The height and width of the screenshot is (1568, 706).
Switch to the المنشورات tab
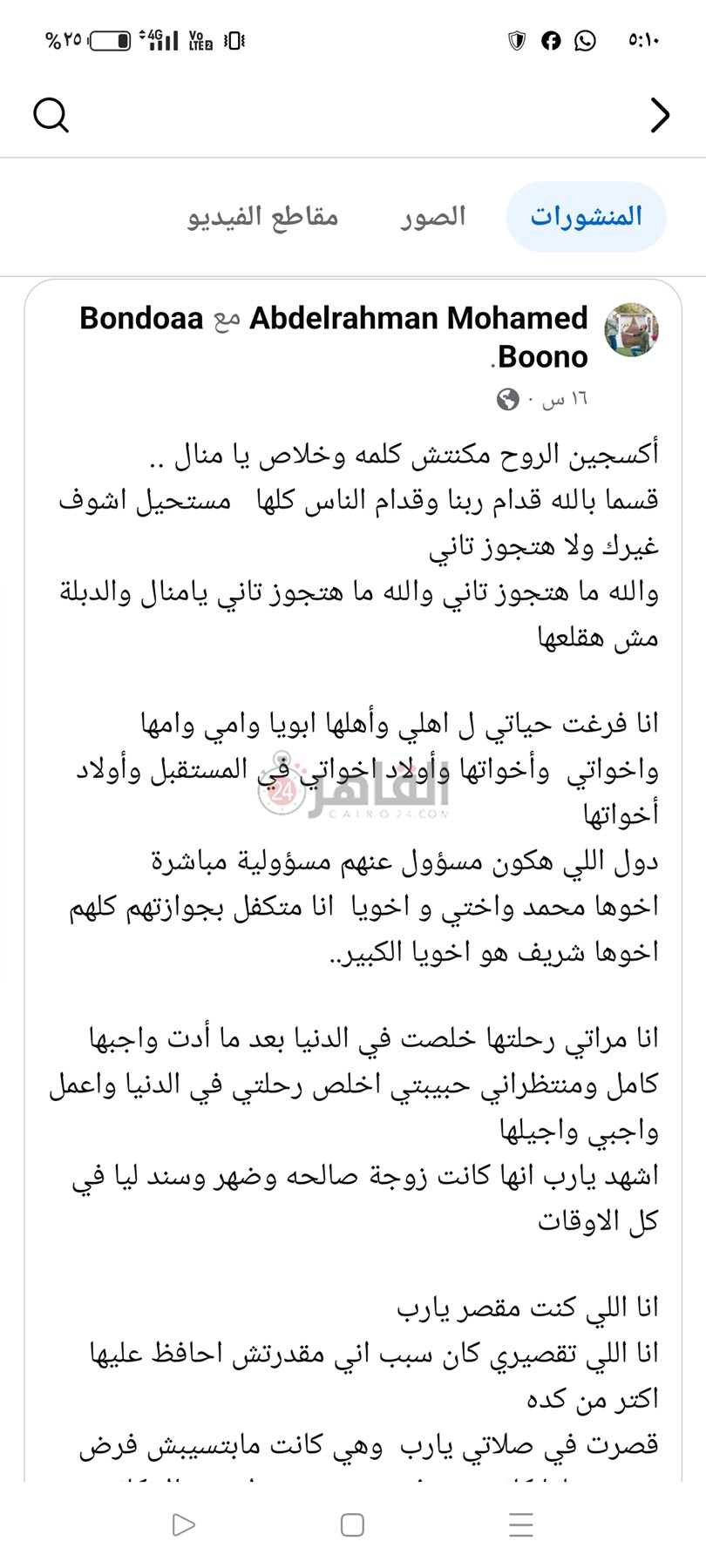586,216
